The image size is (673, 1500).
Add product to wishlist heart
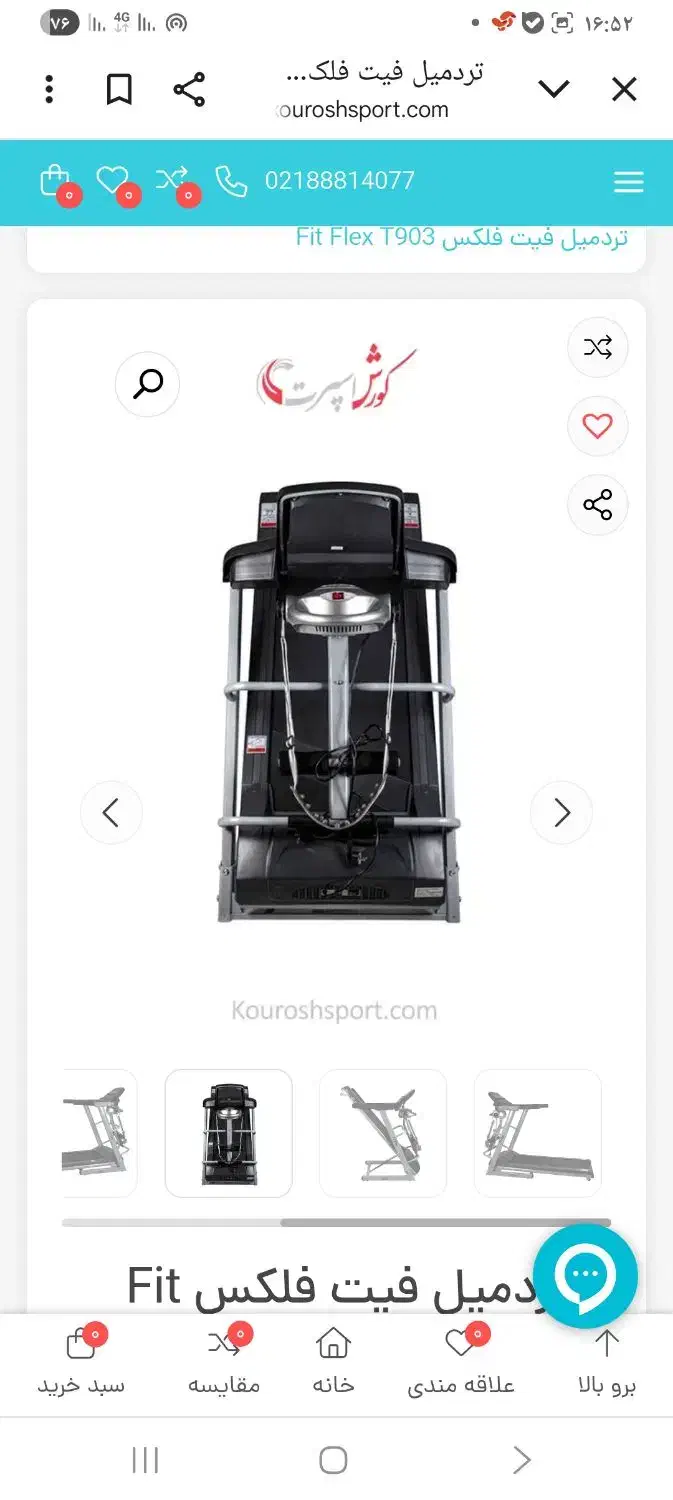coord(597,427)
